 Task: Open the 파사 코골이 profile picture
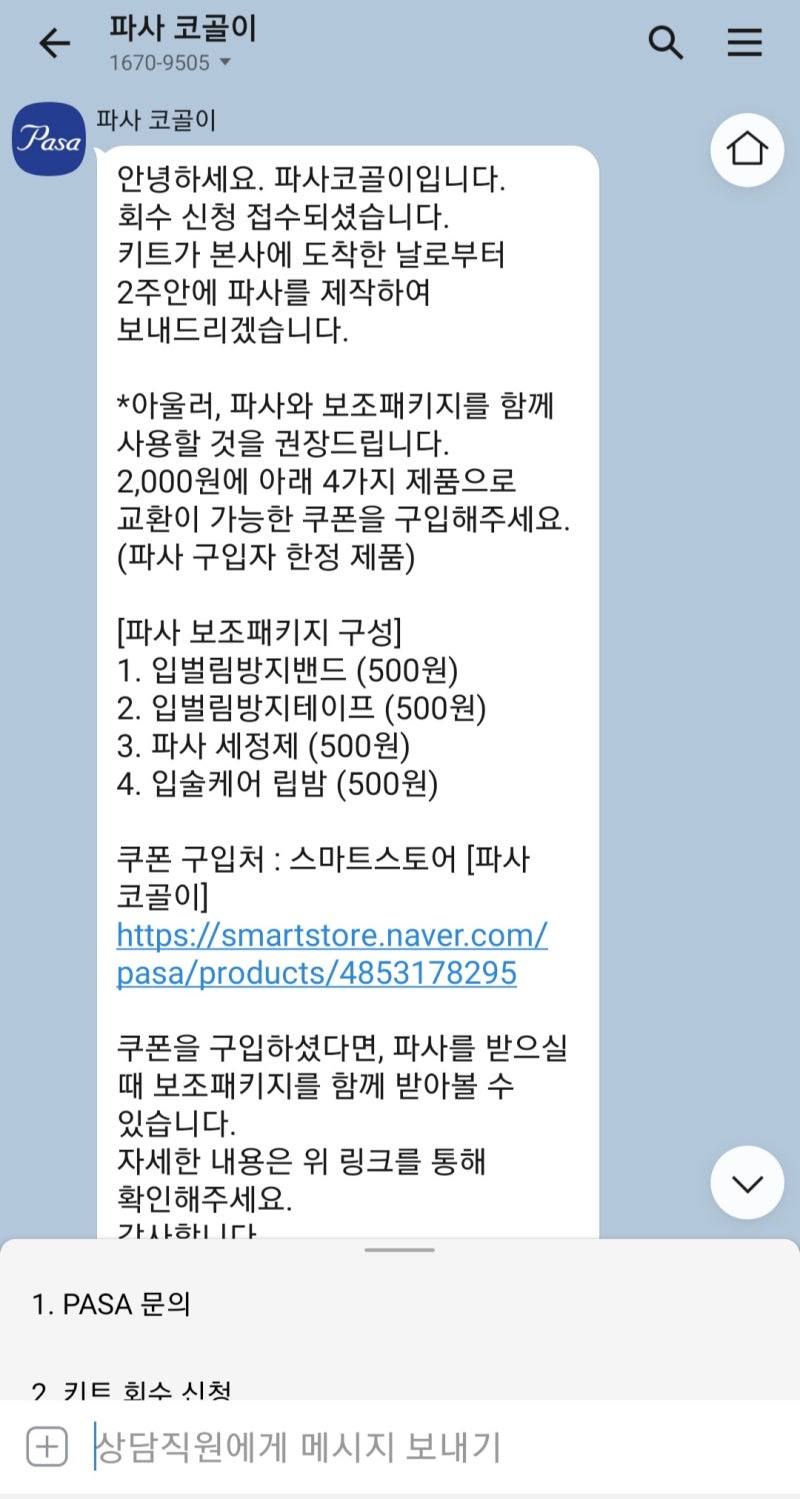pos(48,139)
